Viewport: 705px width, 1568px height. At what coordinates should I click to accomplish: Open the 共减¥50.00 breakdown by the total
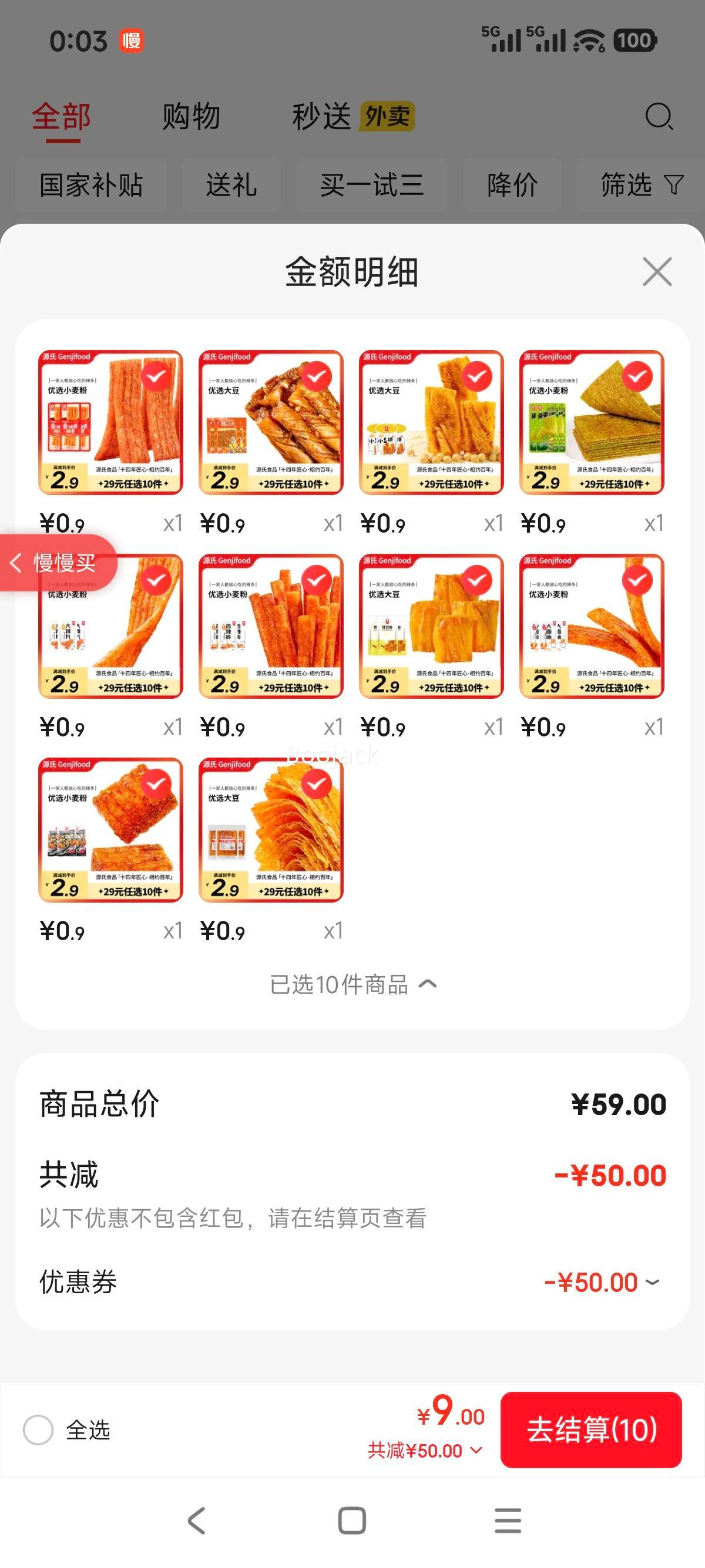424,1451
